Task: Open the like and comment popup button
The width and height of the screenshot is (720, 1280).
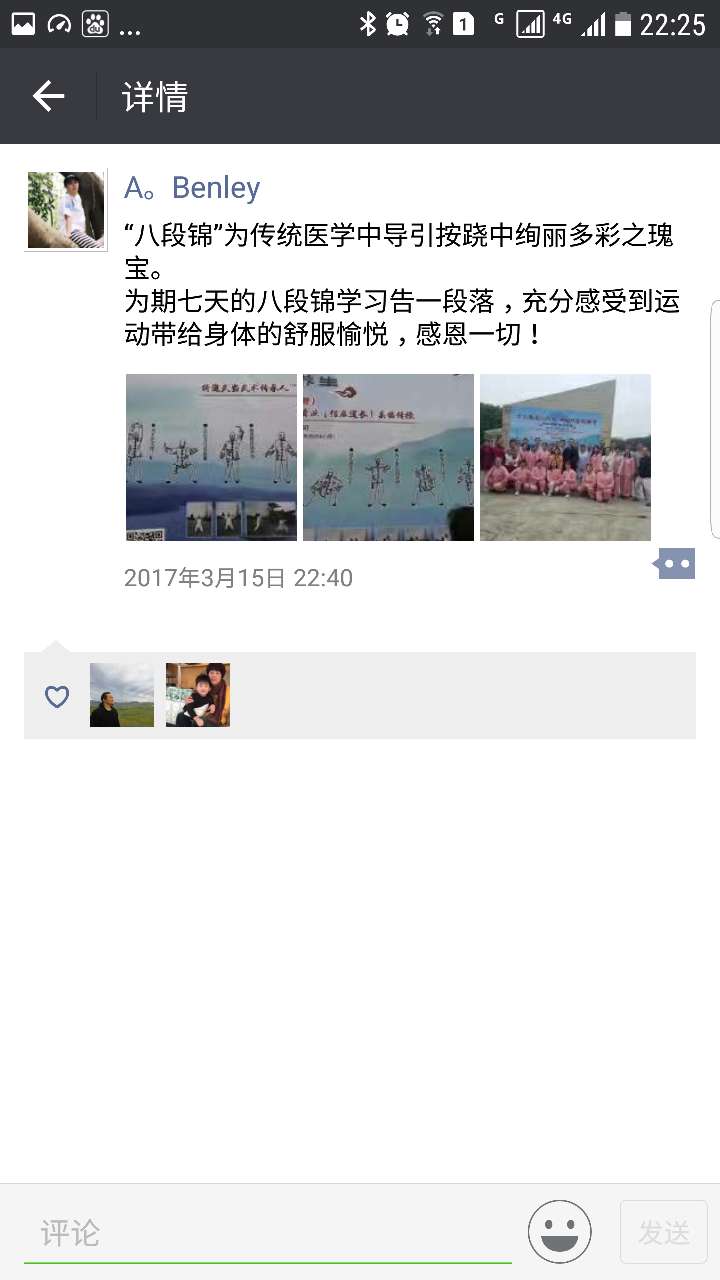Action: point(676,564)
